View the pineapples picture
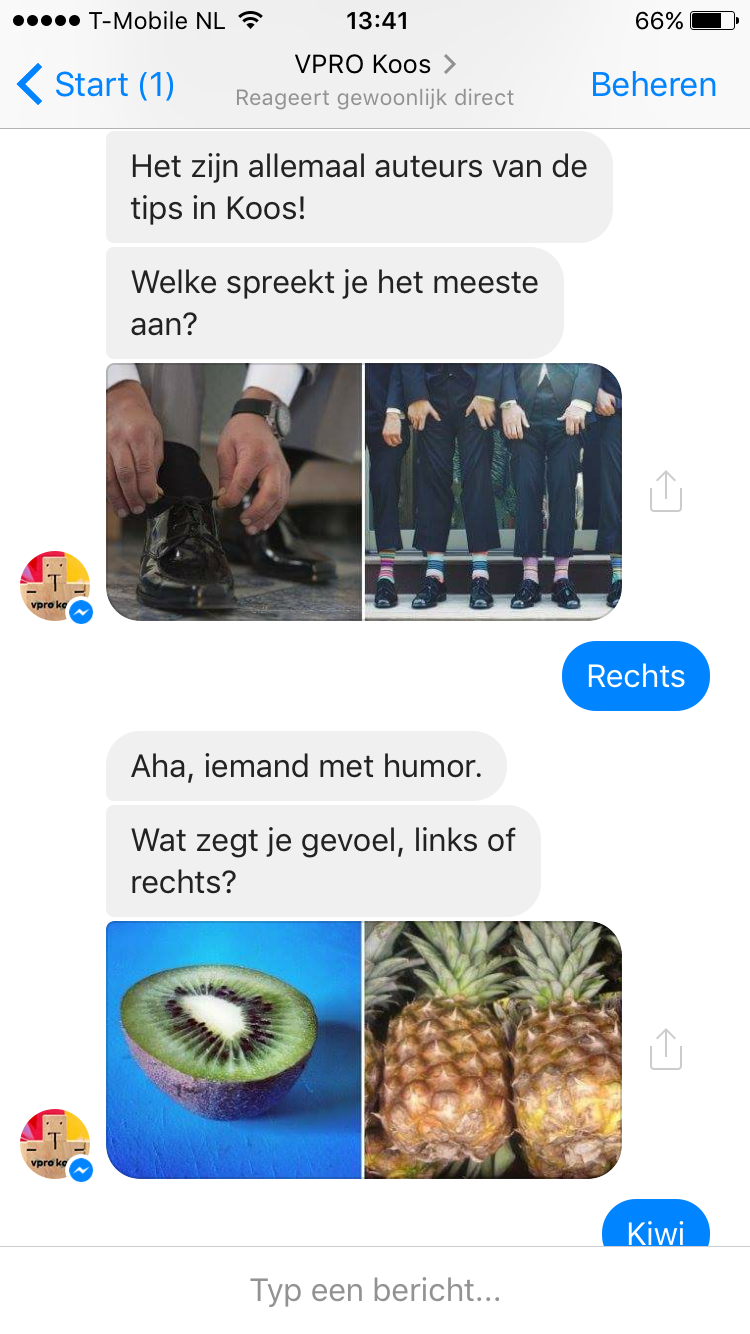Screen dimensions: 750x1334 tap(493, 1049)
